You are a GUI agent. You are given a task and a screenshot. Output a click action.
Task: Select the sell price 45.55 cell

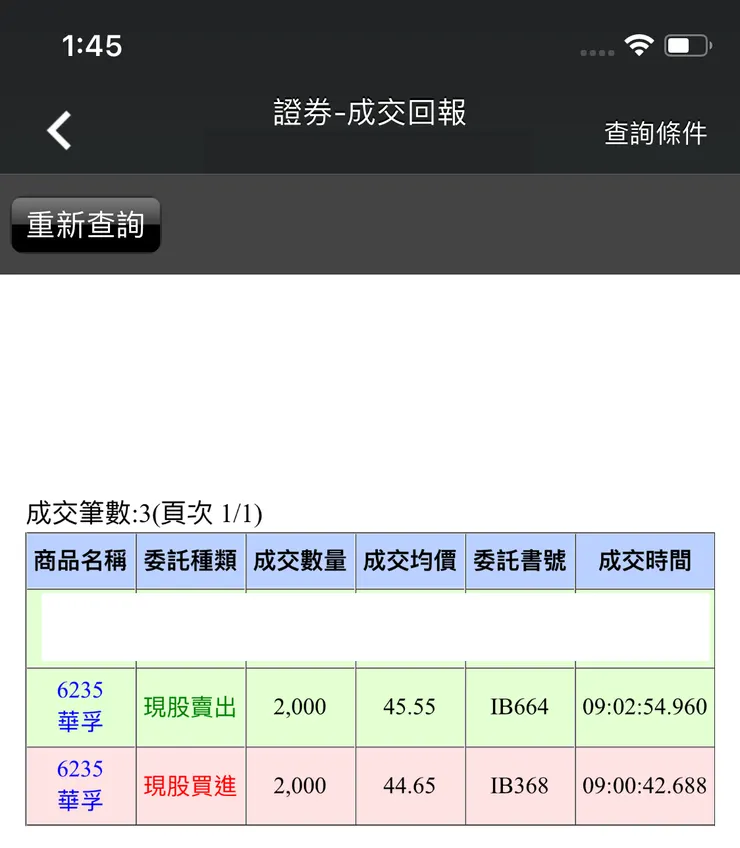click(410, 707)
